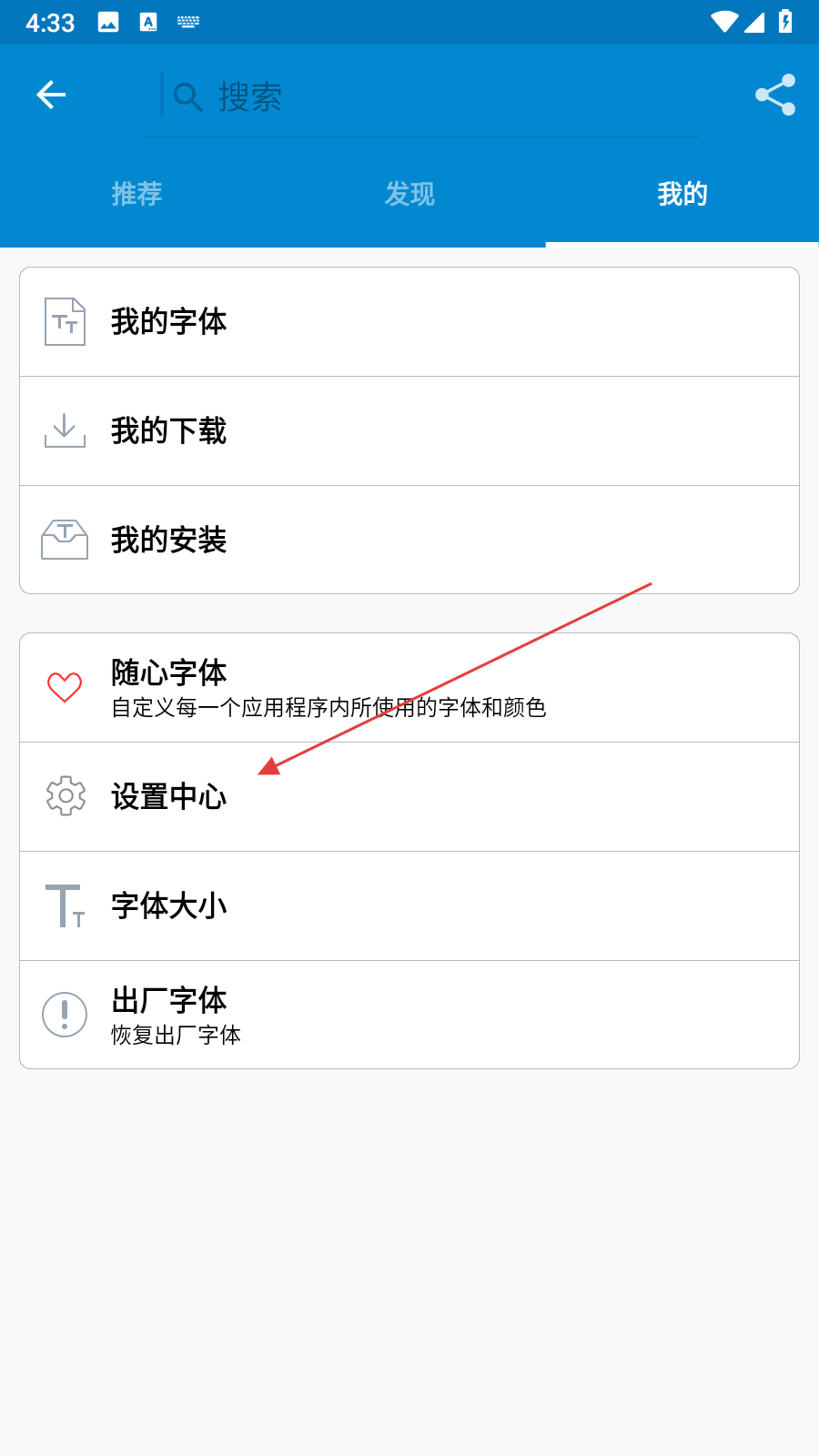Viewport: 819px width, 1456px height.
Task: Open 字体大小 setting
Action: point(409,906)
